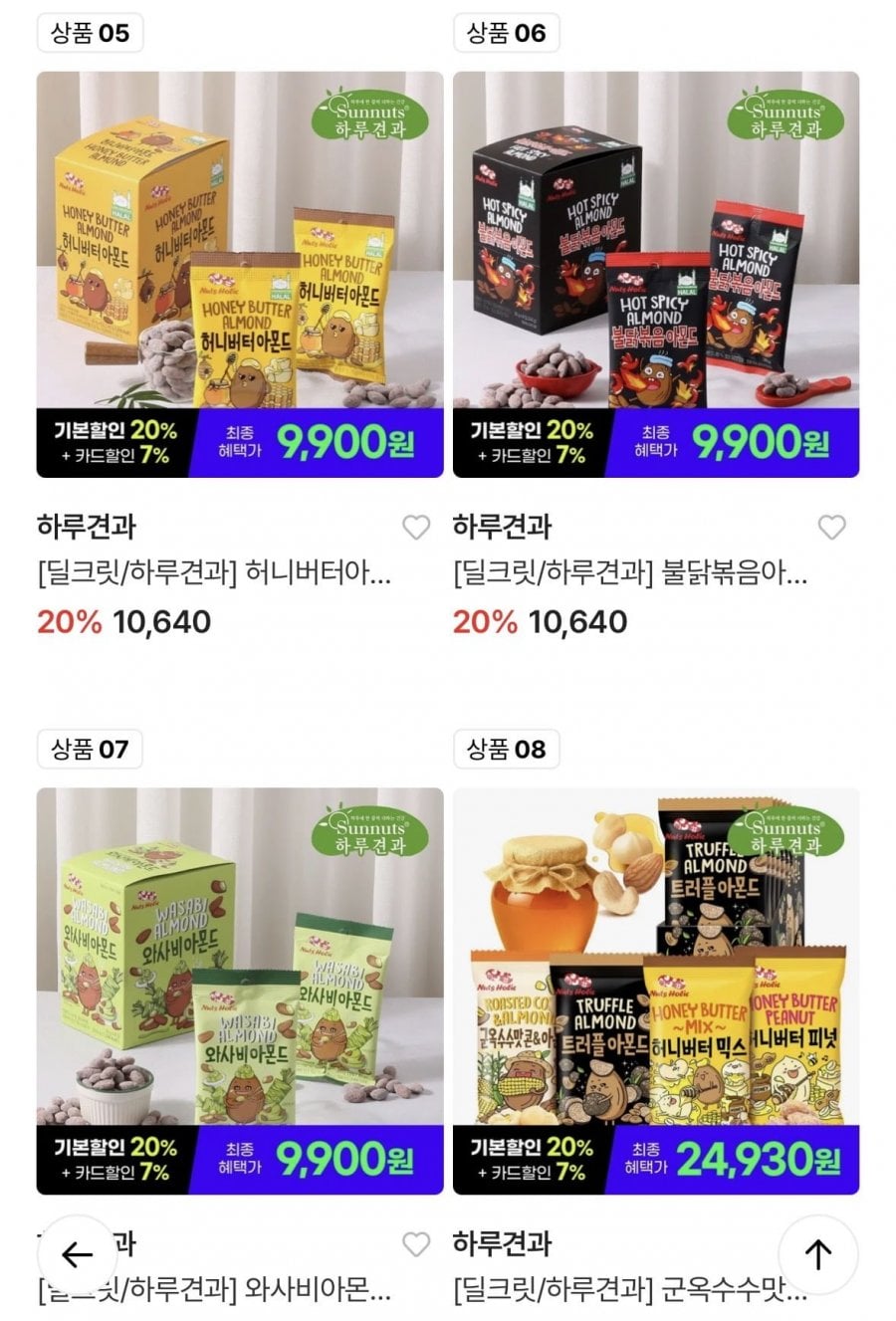Like the 불닭볶음아몬드 item with the heart
Screen dimensions: 896x1321
pyautogui.click(x=831, y=528)
